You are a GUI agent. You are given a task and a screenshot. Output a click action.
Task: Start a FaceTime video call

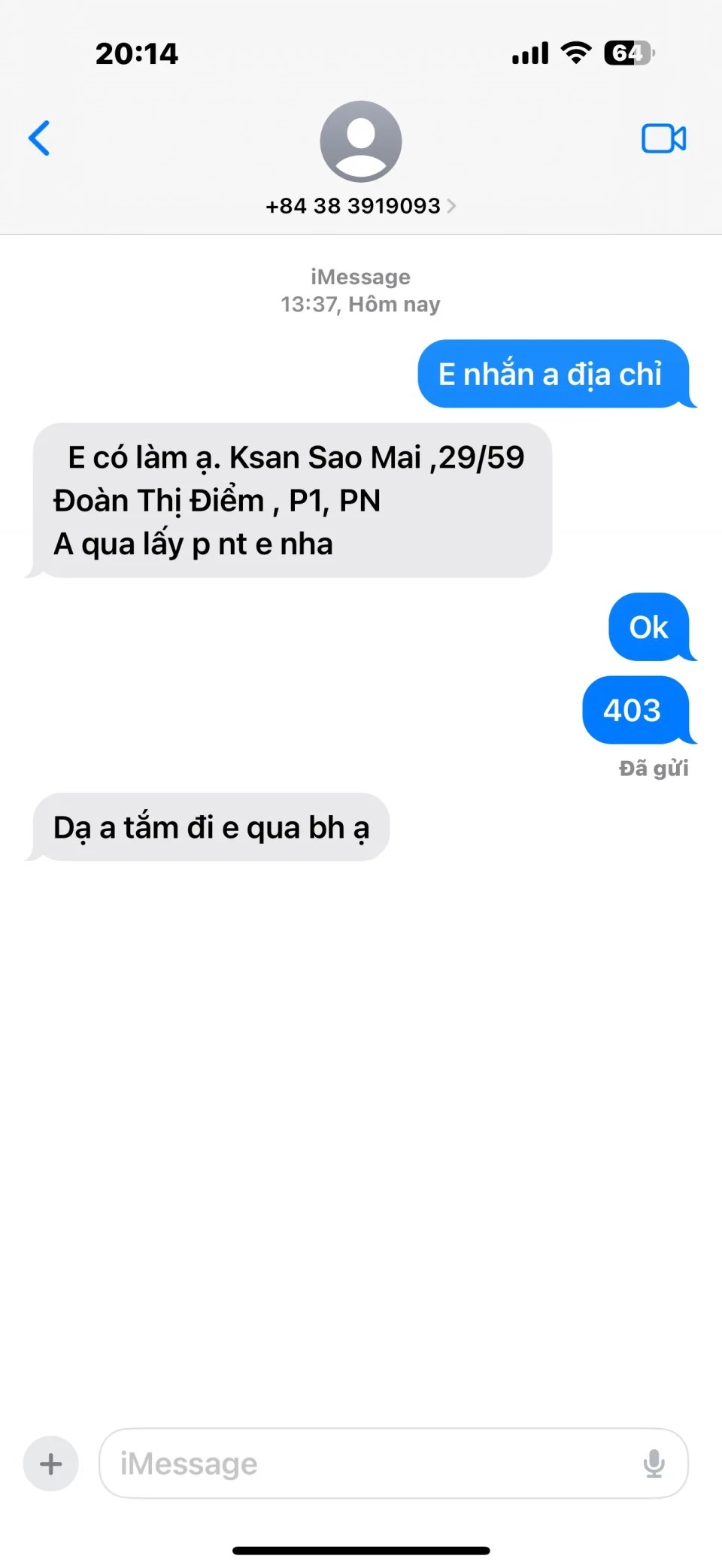[x=663, y=138]
